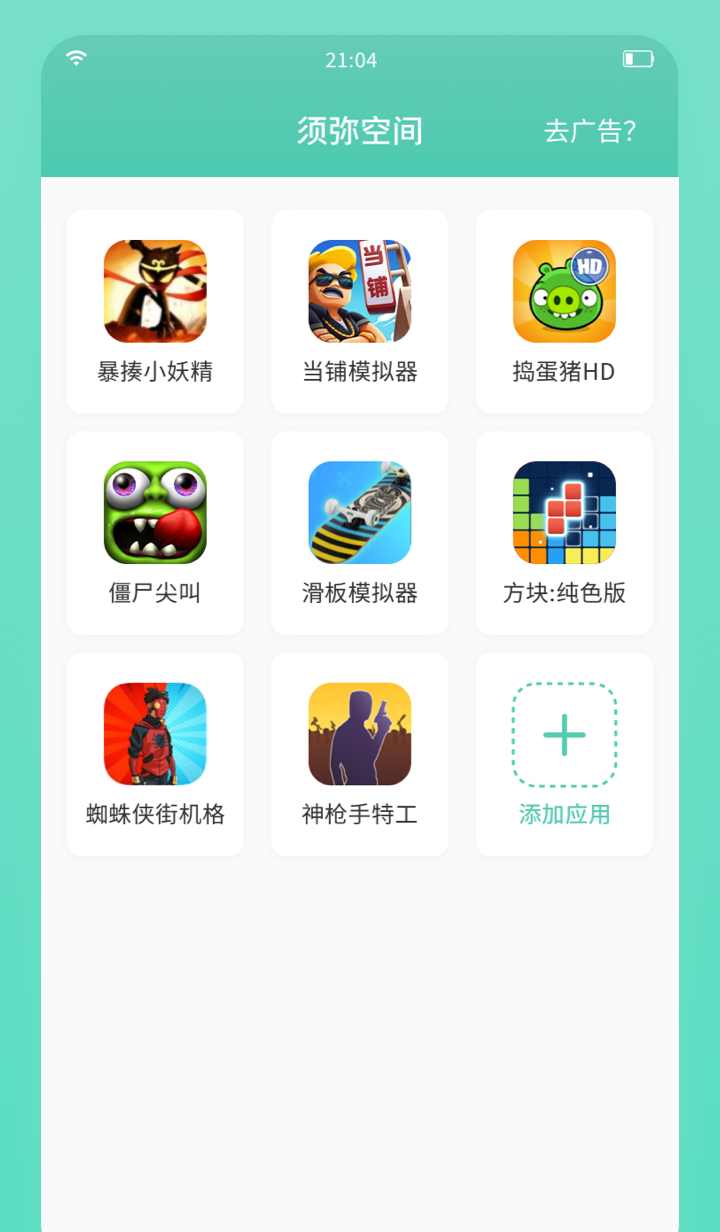Tap the 捣蛋猪HD card area
Screen dimensions: 720x1232
564,311
